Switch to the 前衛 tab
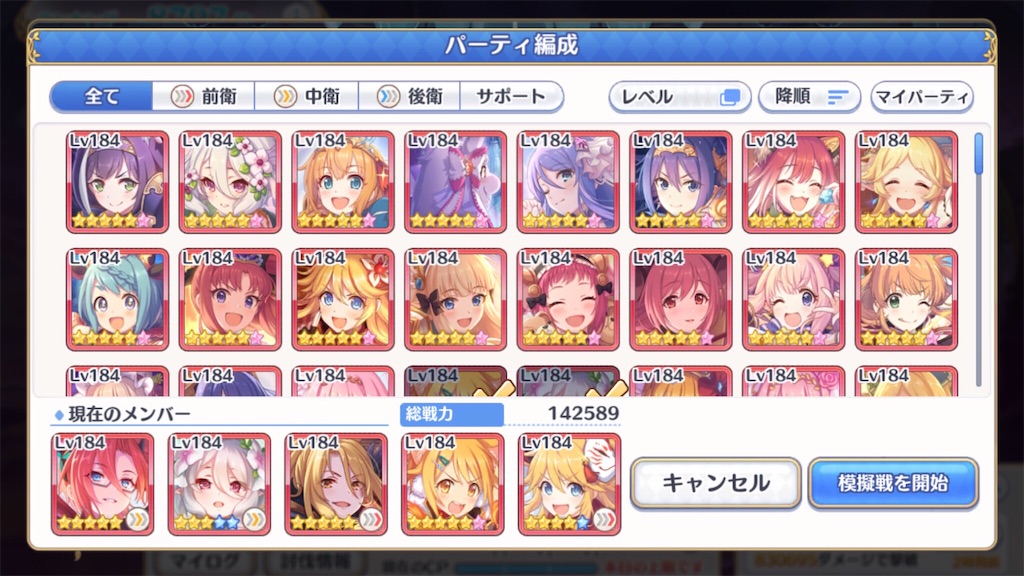Viewport: 1024px width, 576px height. 204,96
